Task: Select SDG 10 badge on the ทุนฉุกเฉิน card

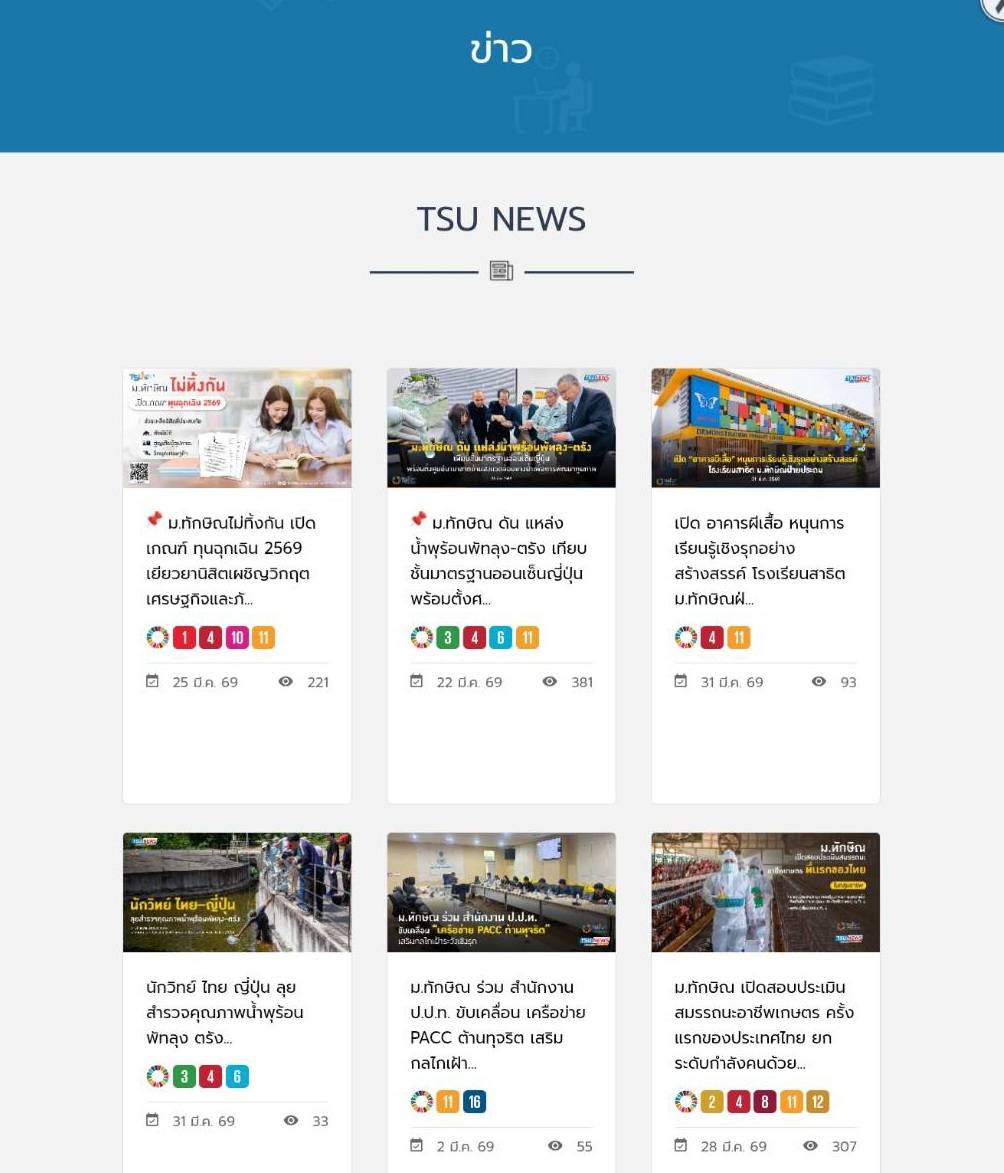Action: tap(237, 638)
